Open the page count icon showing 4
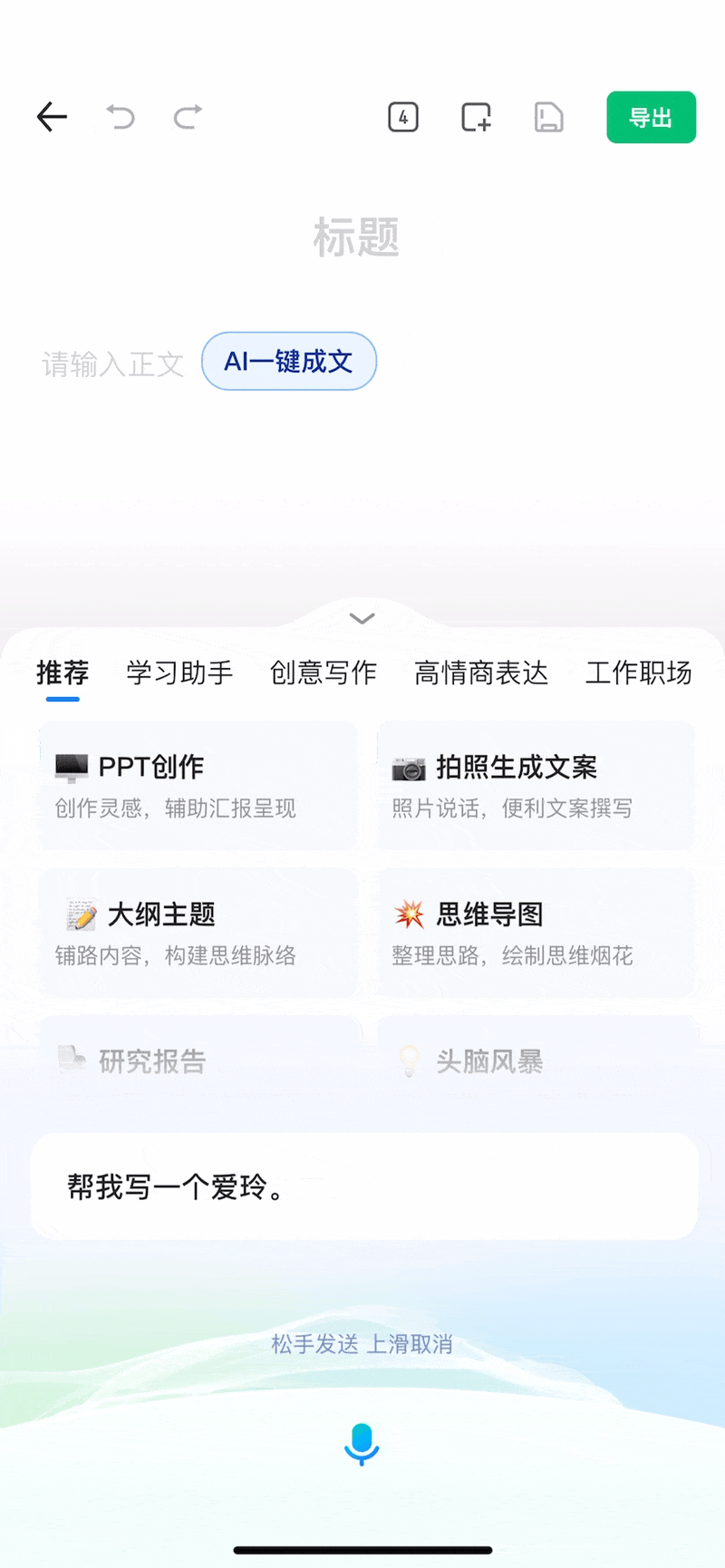 (403, 117)
